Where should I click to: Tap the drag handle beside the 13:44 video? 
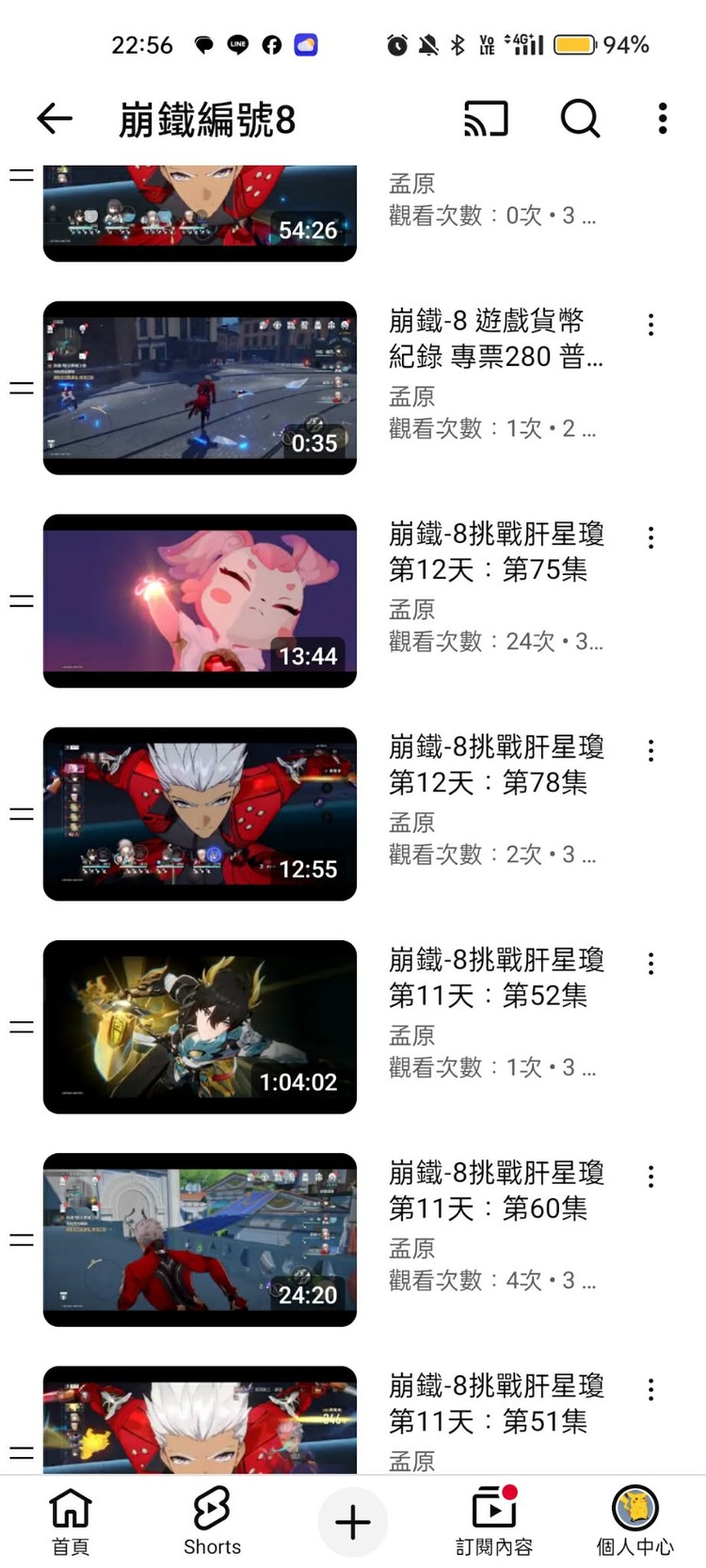click(x=21, y=600)
